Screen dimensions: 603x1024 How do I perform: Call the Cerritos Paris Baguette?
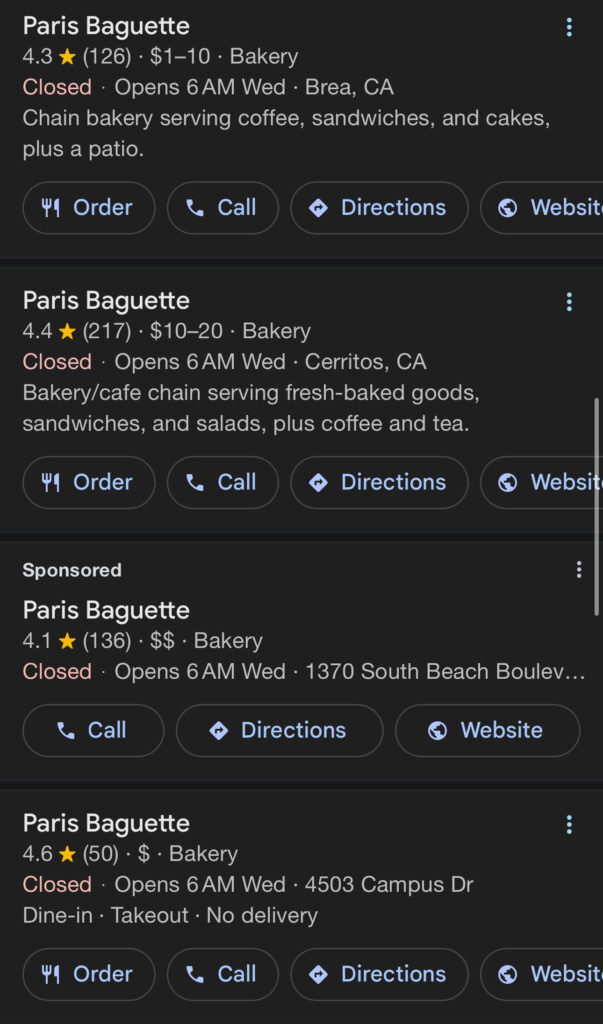click(223, 483)
